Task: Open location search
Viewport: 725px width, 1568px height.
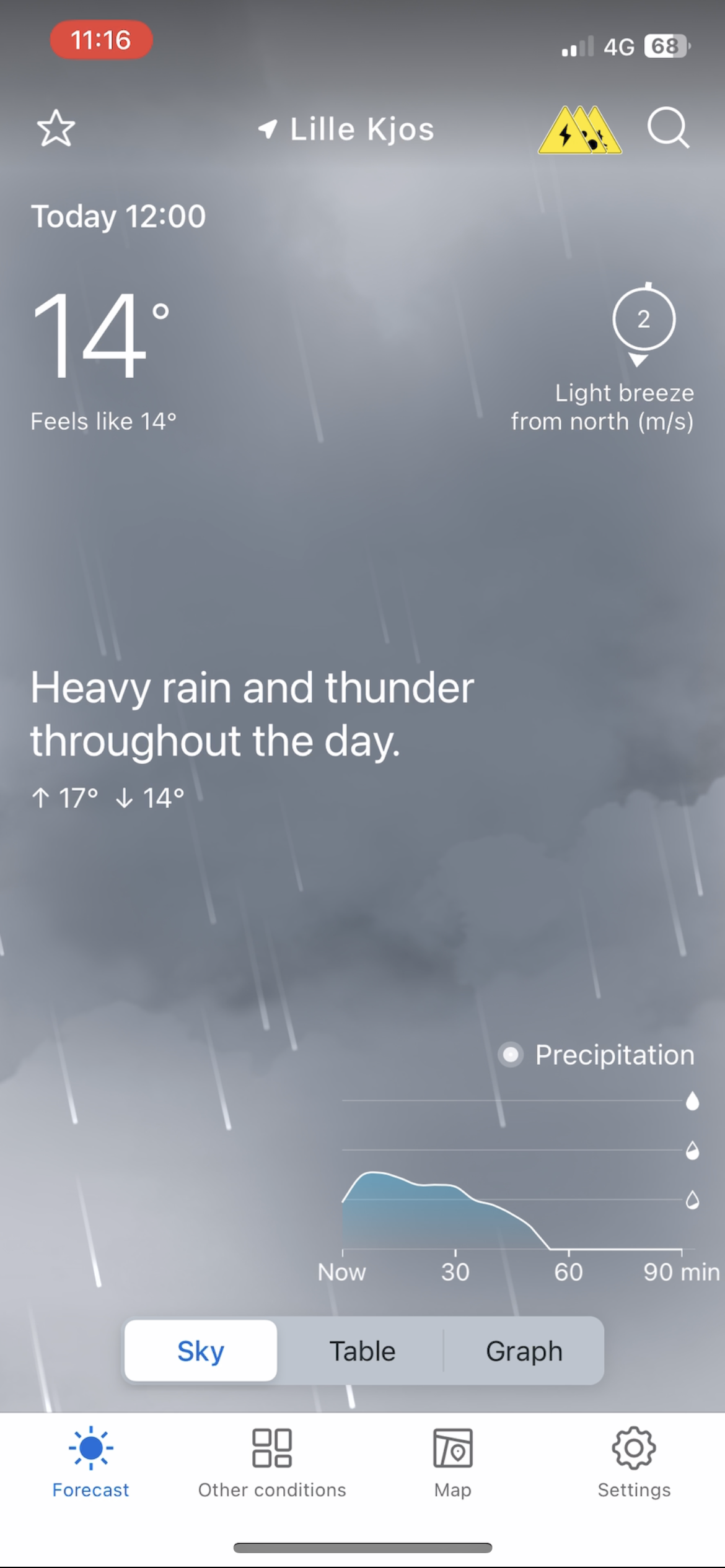Action: [667, 128]
